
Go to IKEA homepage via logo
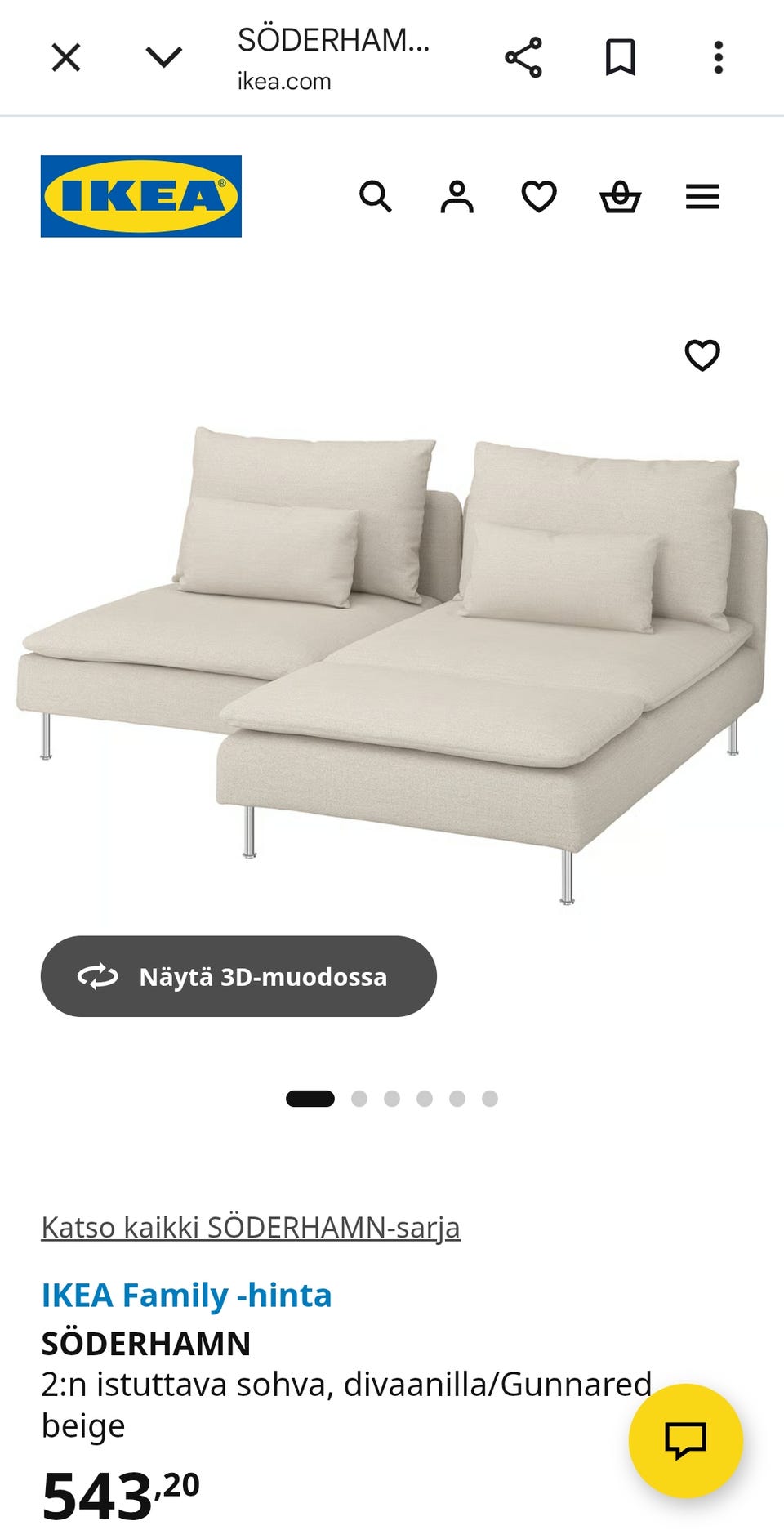[x=141, y=195]
